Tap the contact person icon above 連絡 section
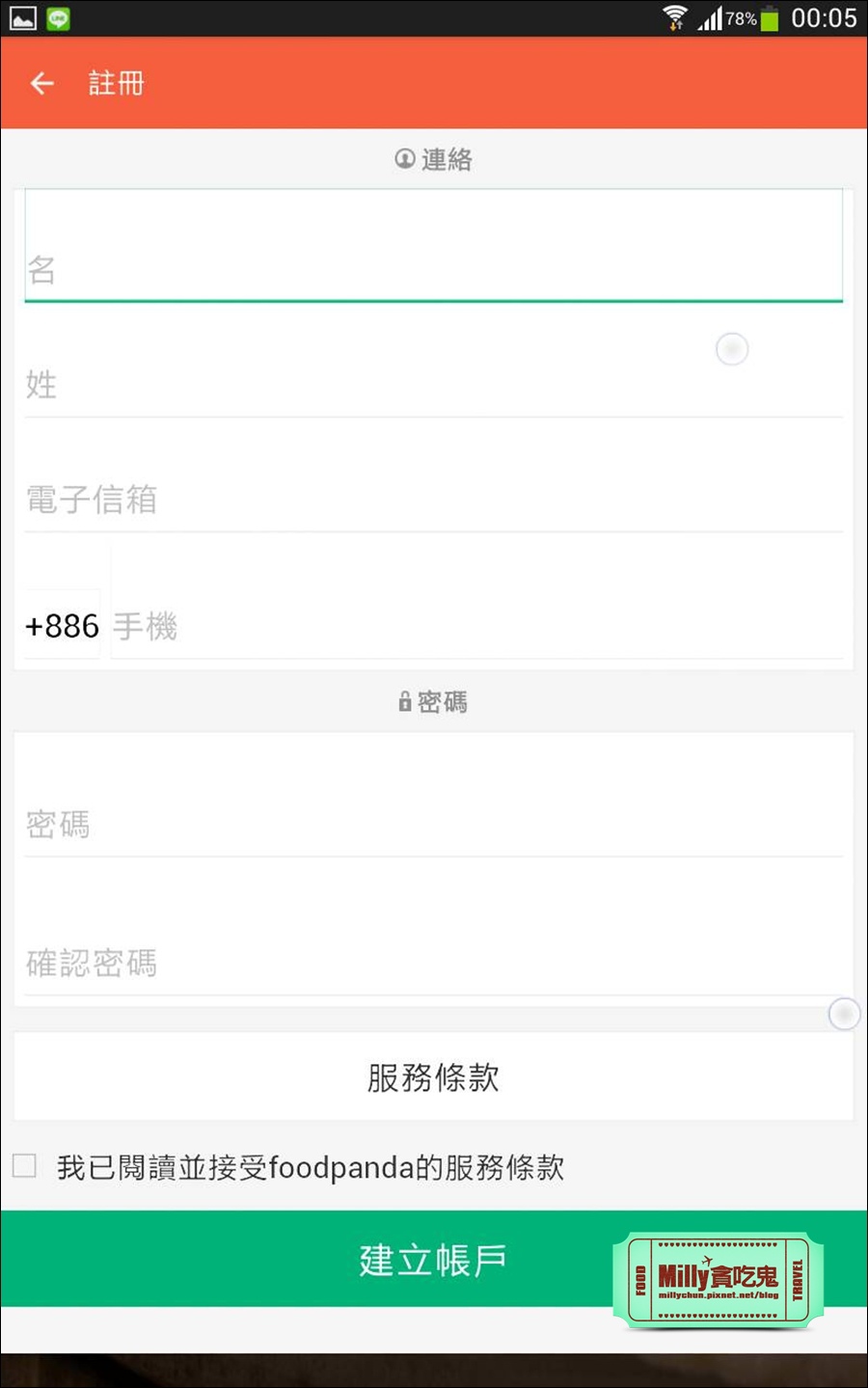 [403, 159]
